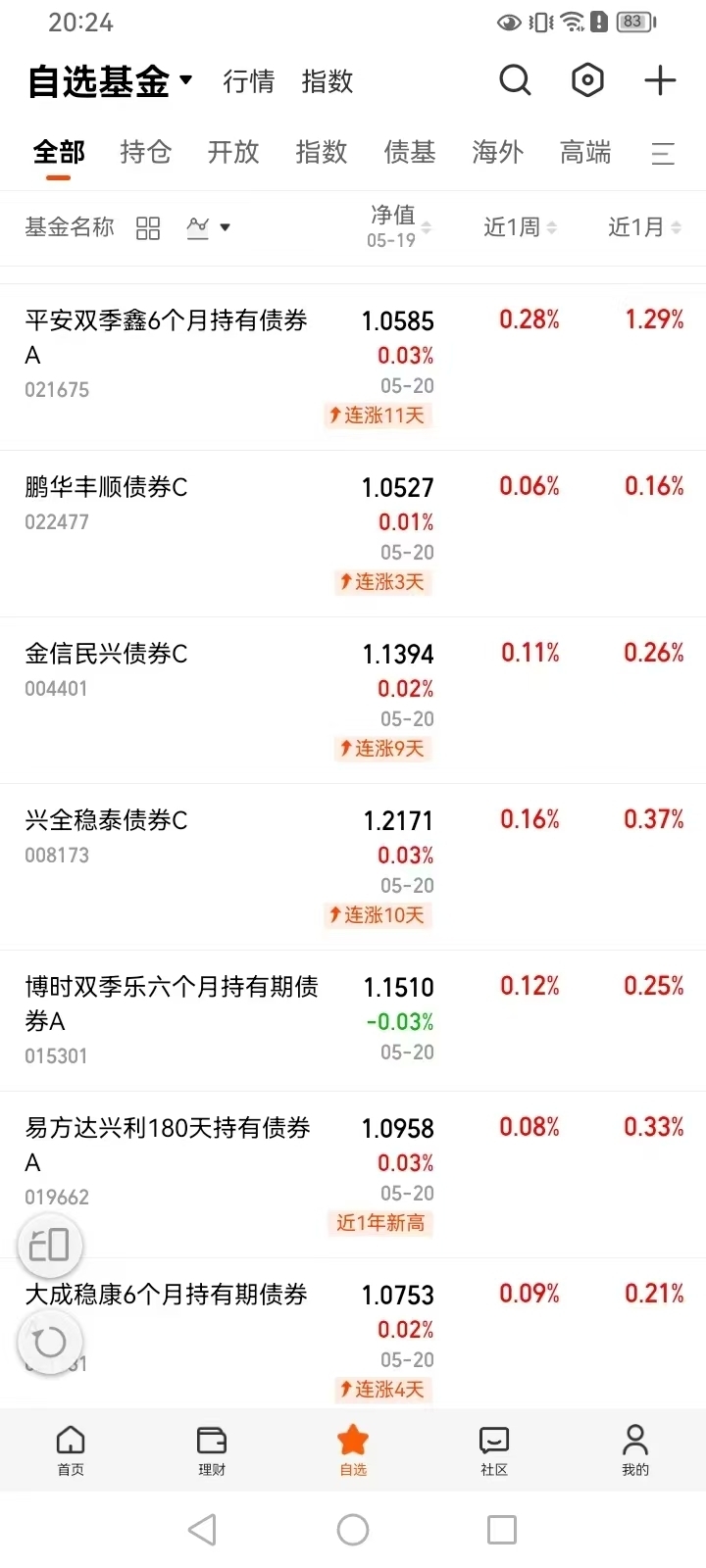This screenshot has height=1568, width=706.
Task: Open the 理财 bottom tab
Action: (x=212, y=1450)
